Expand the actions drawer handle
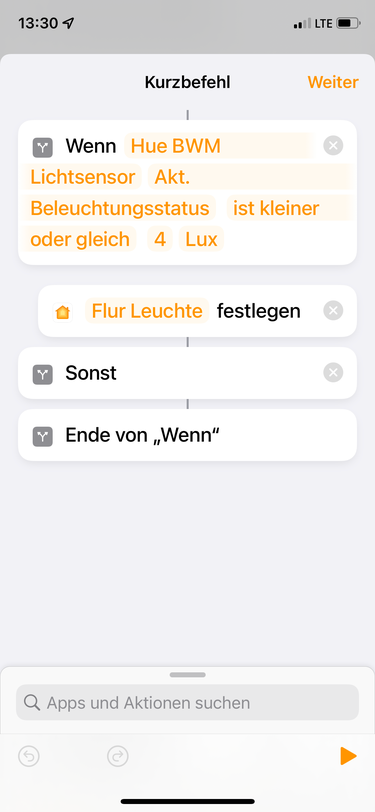Screen dimensions: 375x812 [188, 675]
